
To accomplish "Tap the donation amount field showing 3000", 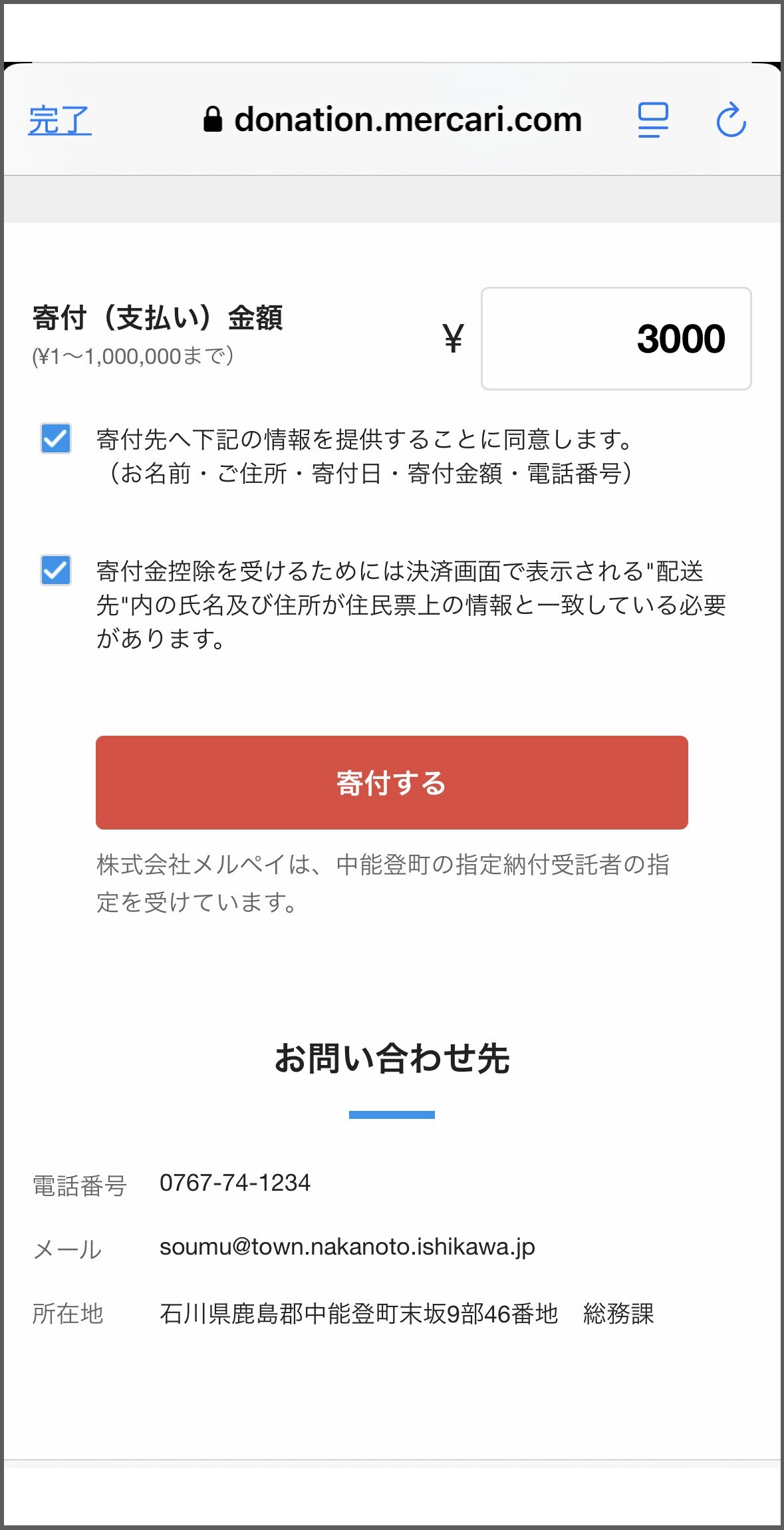I will (616, 339).
